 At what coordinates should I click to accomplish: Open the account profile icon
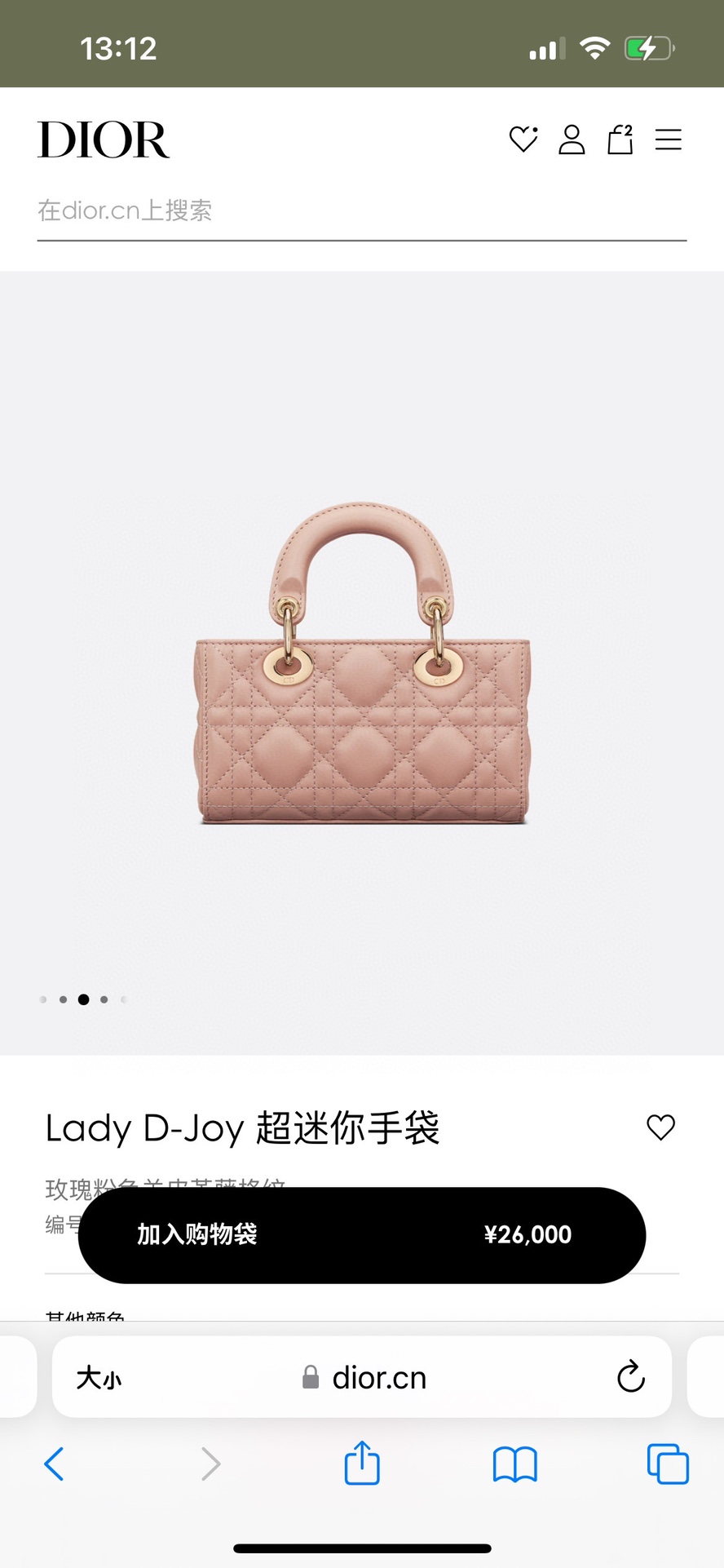click(x=572, y=140)
